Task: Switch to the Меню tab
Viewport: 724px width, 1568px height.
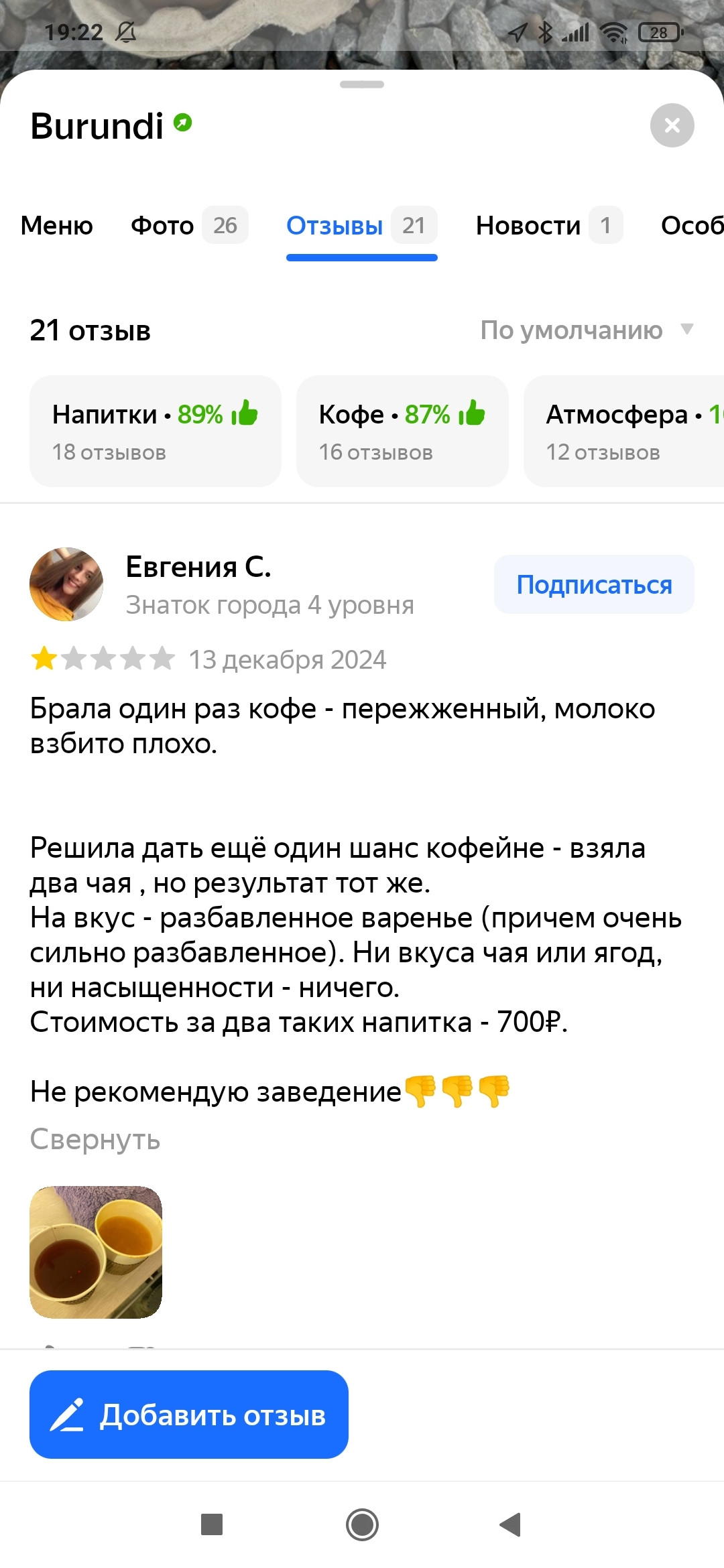Action: (57, 226)
